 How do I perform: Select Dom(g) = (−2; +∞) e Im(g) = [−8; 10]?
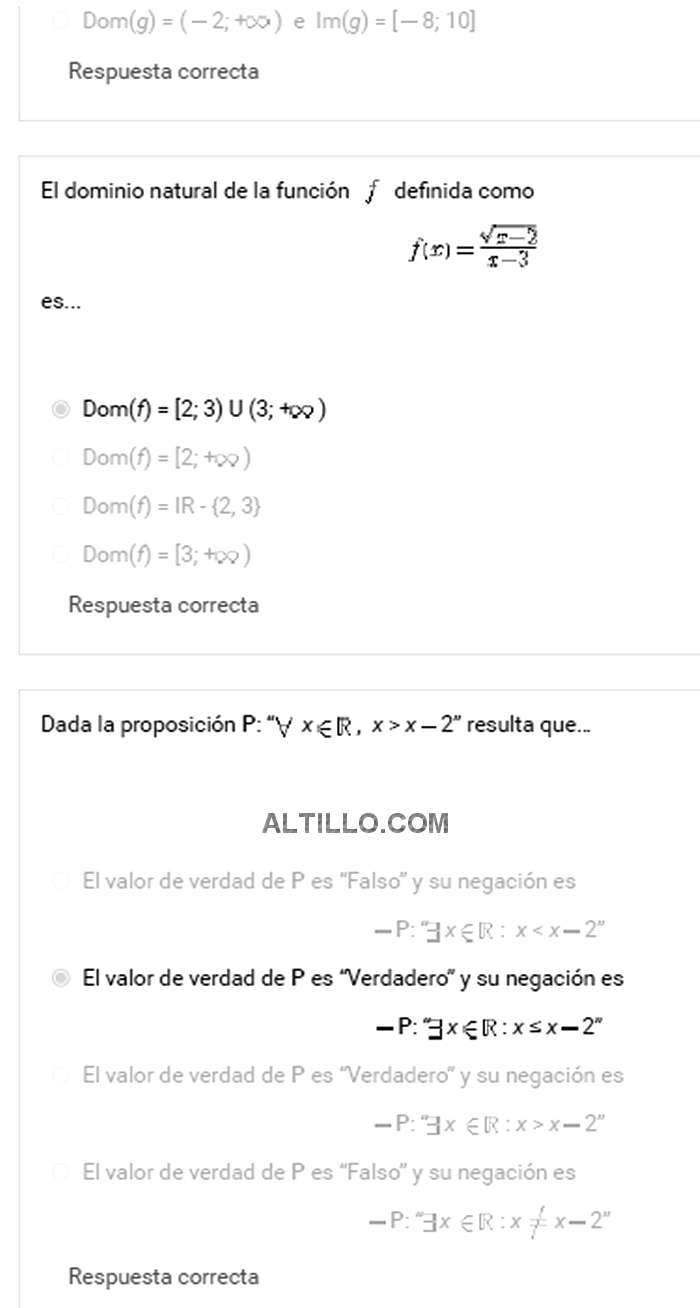tap(60, 21)
